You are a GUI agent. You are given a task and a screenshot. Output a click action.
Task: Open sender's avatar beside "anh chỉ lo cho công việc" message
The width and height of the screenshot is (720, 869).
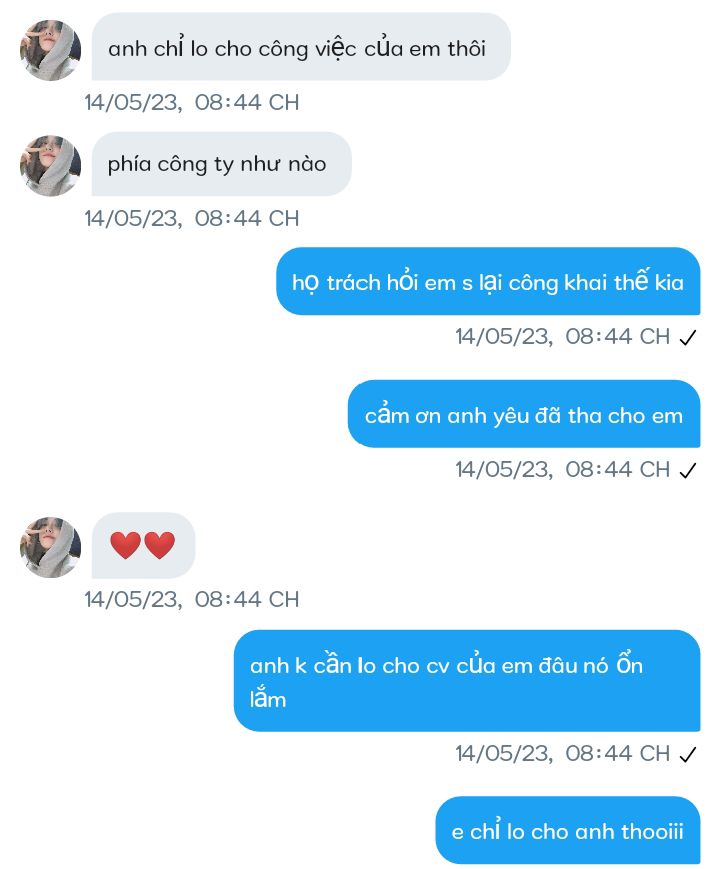tap(50, 50)
